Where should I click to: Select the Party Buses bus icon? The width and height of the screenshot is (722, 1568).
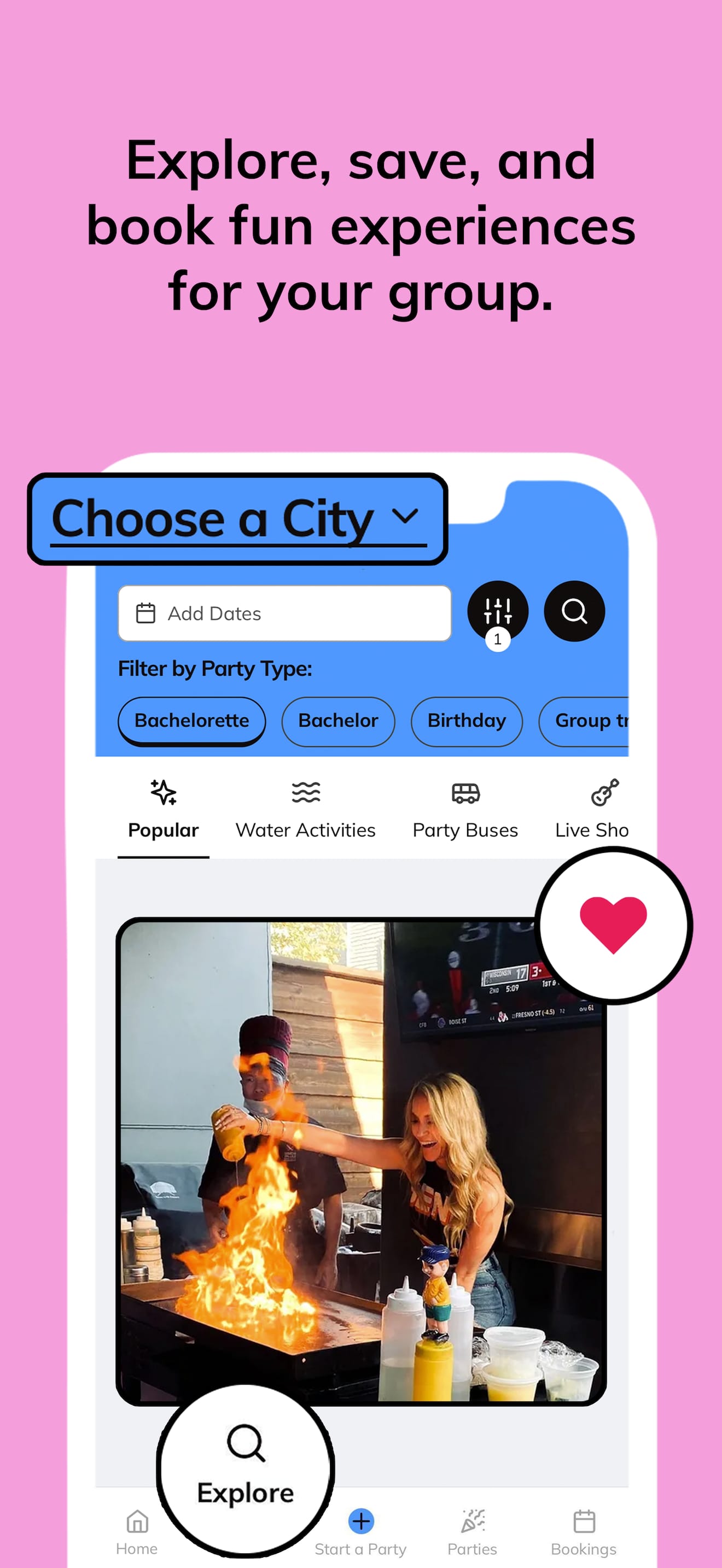click(465, 793)
